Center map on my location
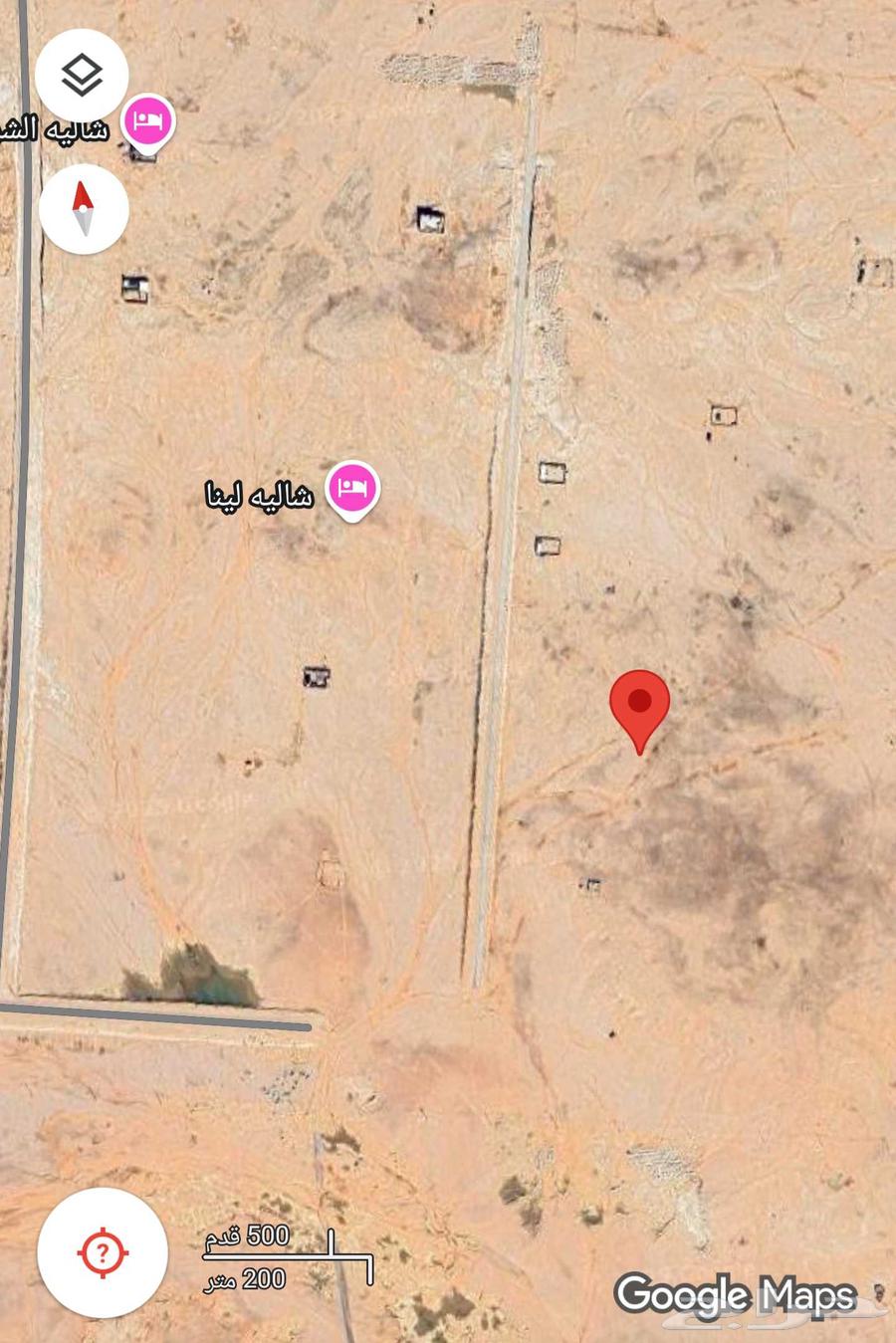Screen dimensions: 896x1343 pos(103,1251)
